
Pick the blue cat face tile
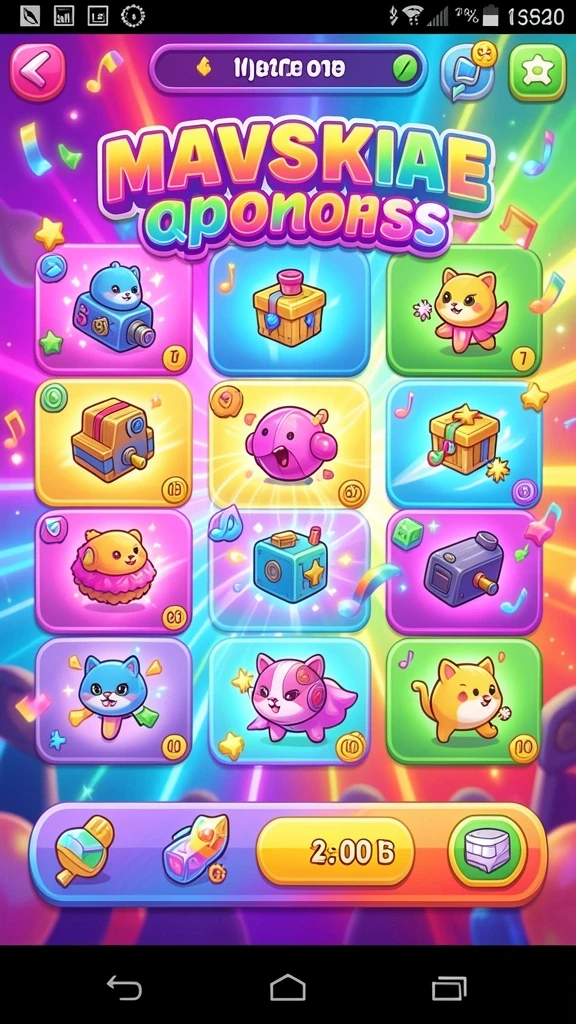tap(114, 701)
